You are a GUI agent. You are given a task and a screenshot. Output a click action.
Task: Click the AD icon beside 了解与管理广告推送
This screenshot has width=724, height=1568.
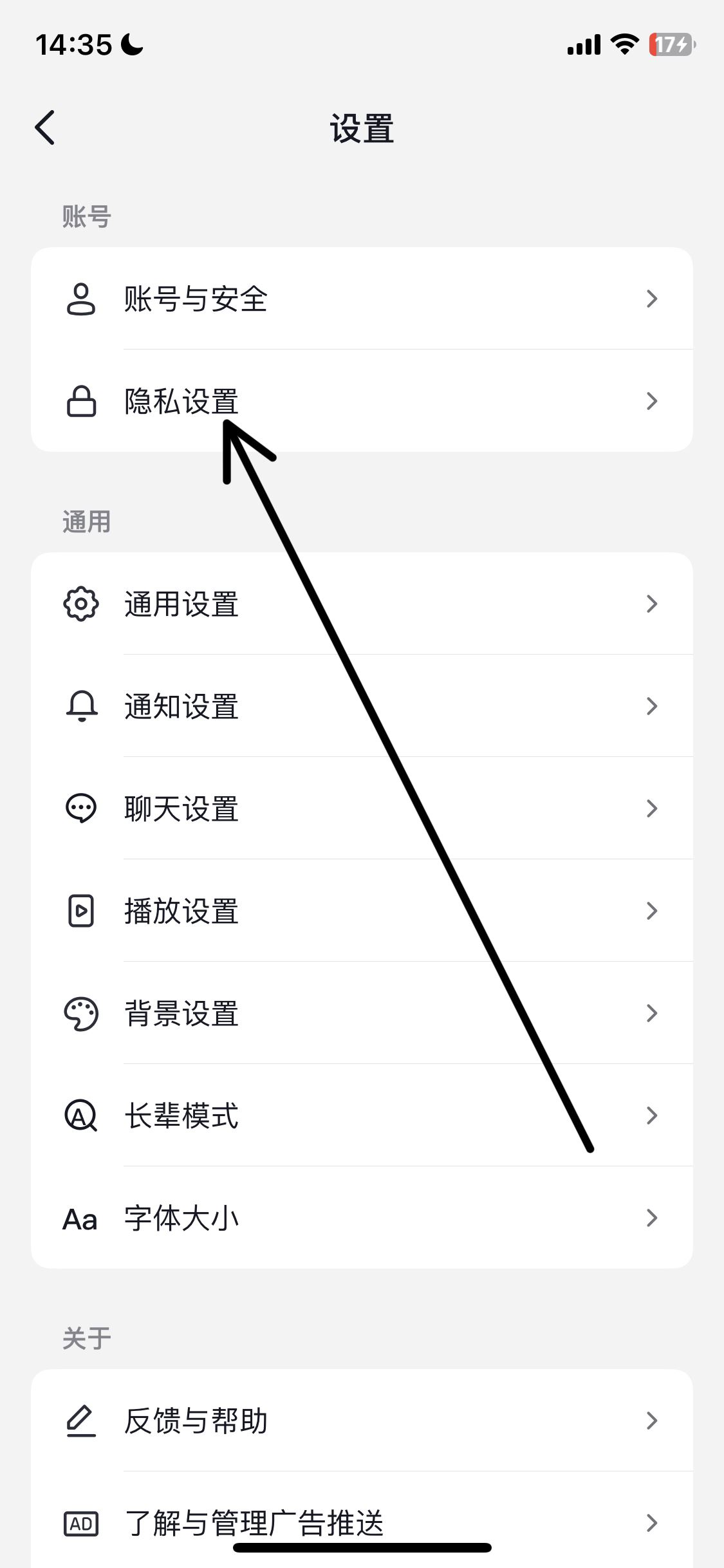click(80, 1524)
